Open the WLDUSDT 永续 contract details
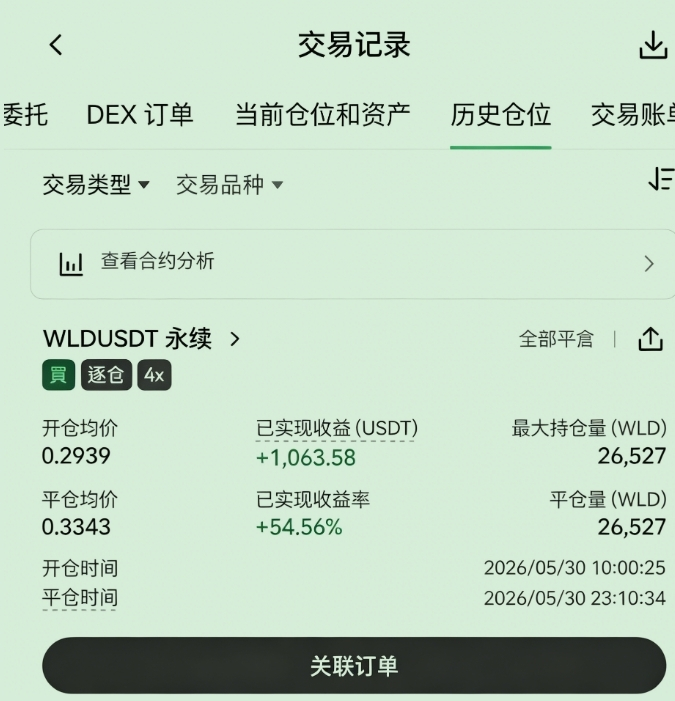This screenshot has width=675, height=701. pos(142,339)
